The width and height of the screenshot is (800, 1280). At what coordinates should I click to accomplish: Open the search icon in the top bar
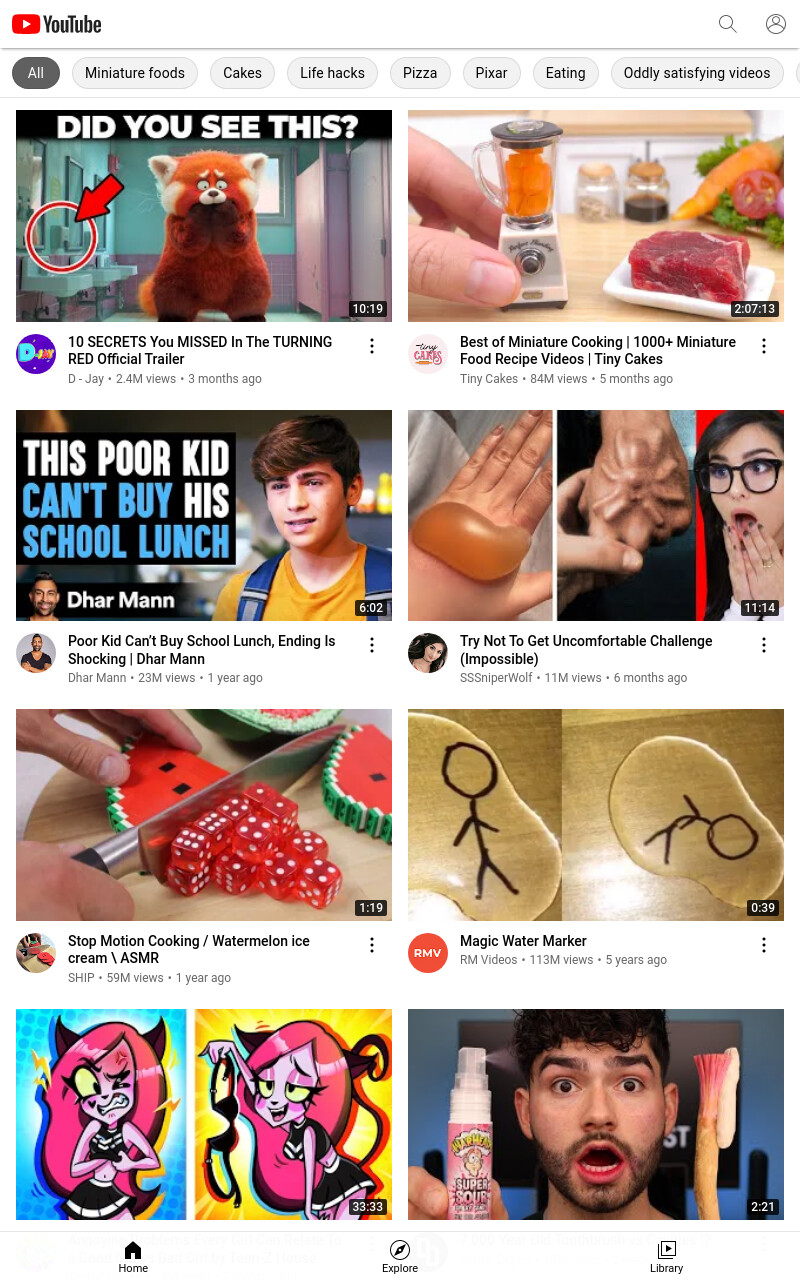(728, 24)
